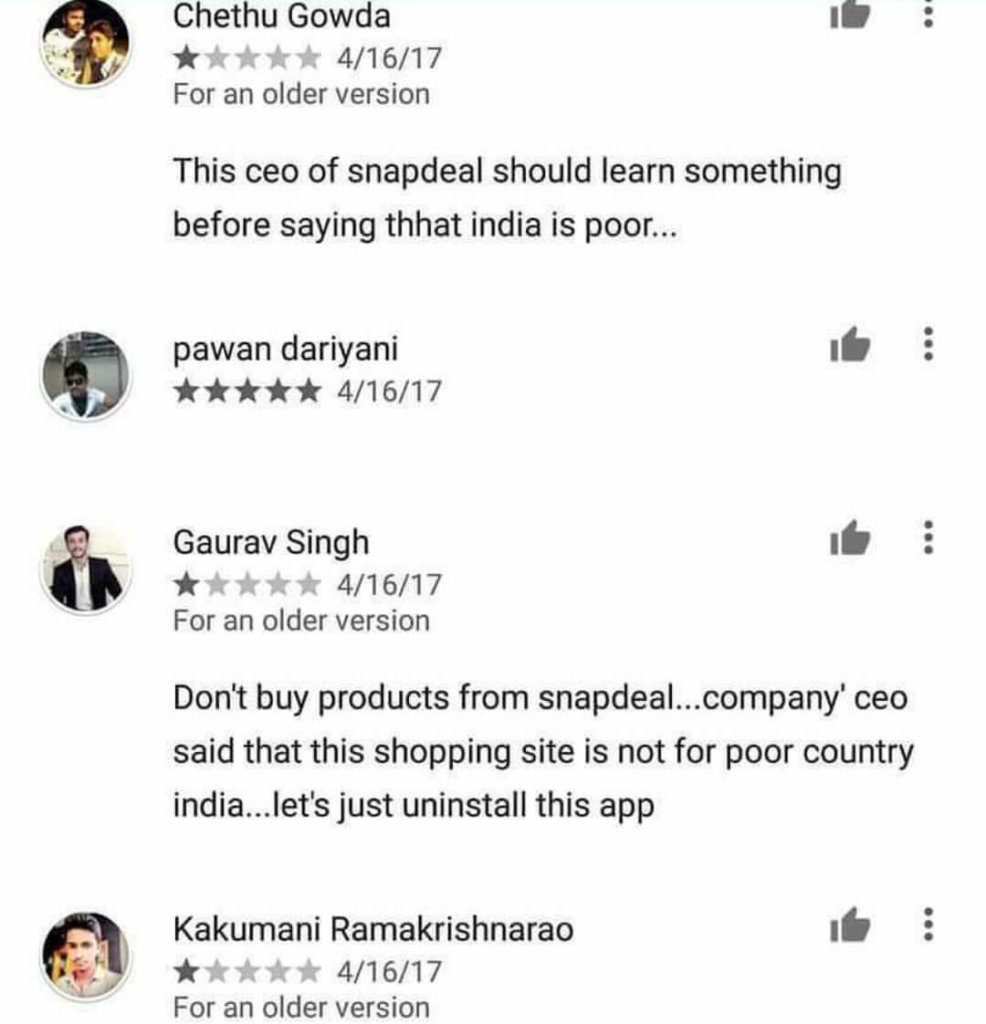Open three-dot menu on Gaurav Singh's review
Screen dimensions: 986x1024
(x=929, y=539)
